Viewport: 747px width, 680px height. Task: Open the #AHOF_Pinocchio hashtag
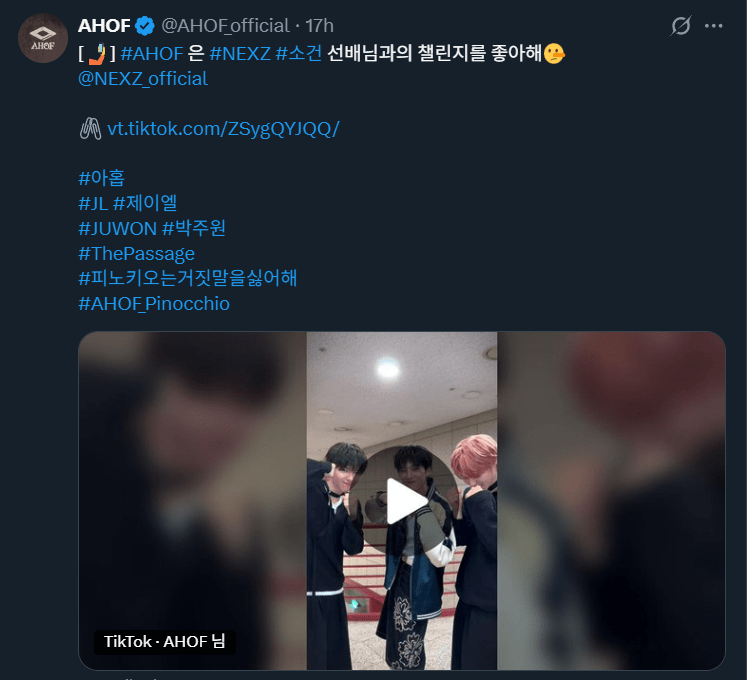click(x=153, y=302)
